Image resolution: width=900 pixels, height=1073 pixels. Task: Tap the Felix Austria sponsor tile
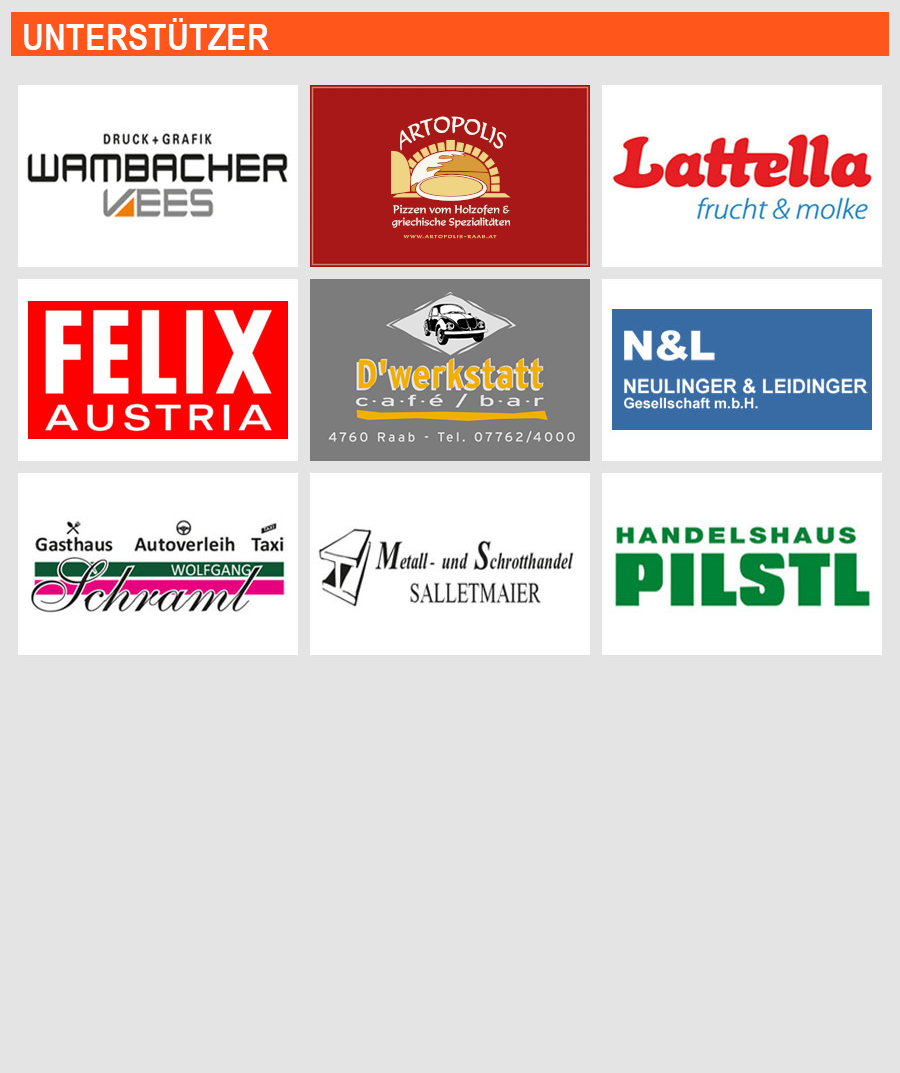[158, 370]
